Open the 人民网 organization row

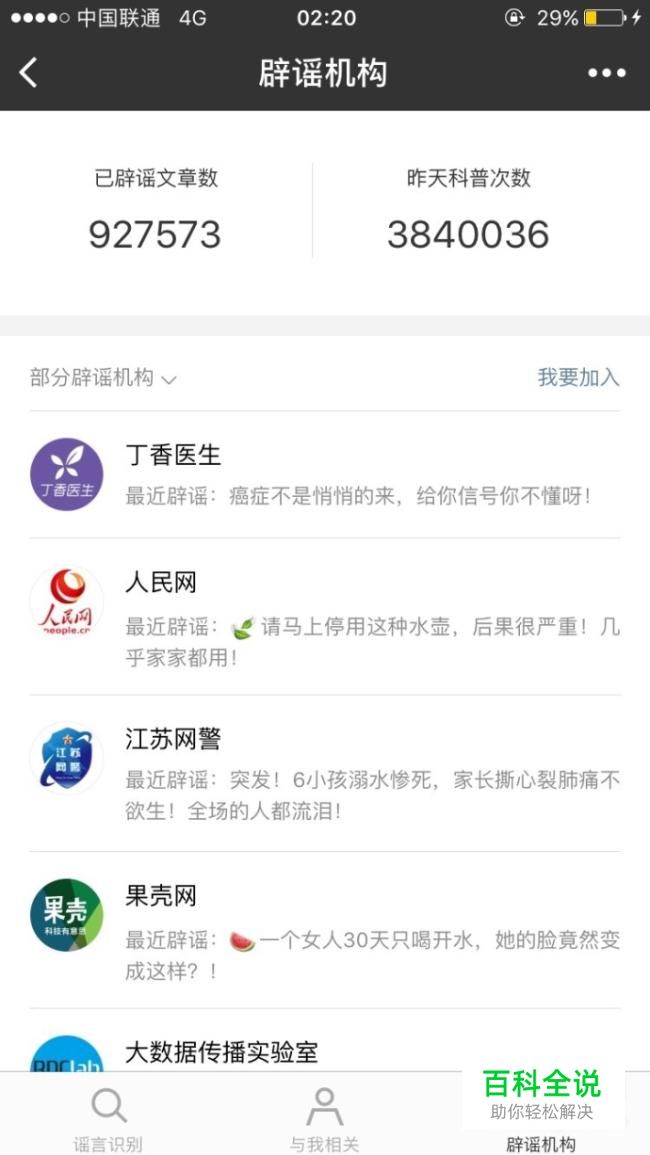324,616
